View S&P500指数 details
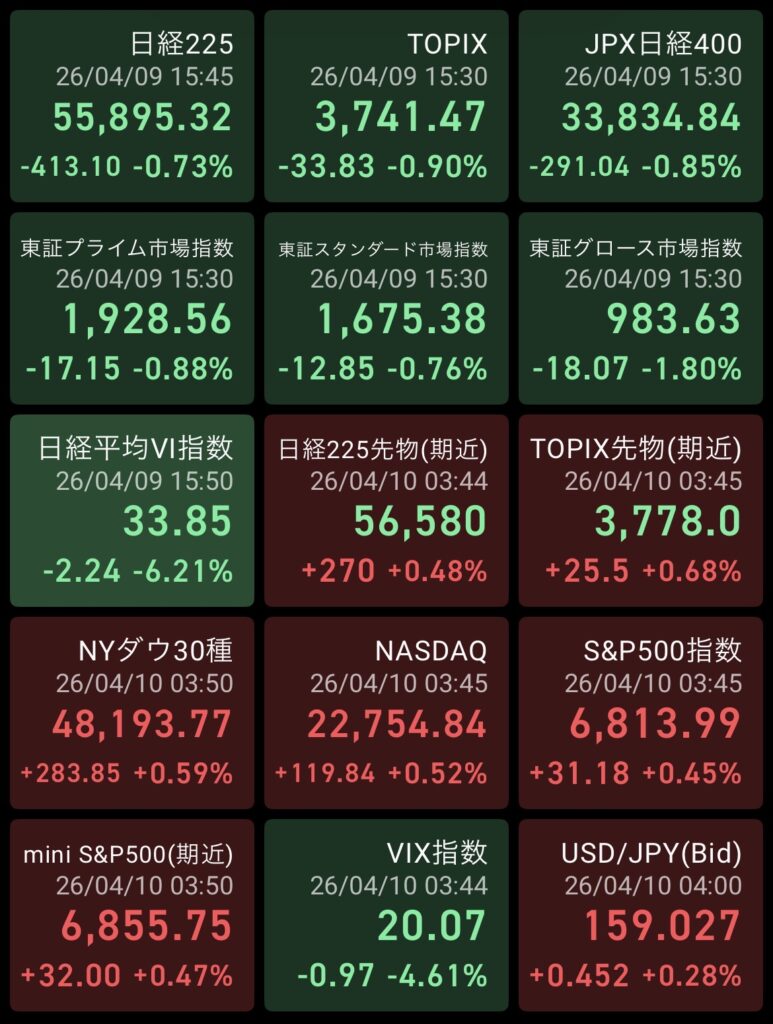 pos(640,714)
